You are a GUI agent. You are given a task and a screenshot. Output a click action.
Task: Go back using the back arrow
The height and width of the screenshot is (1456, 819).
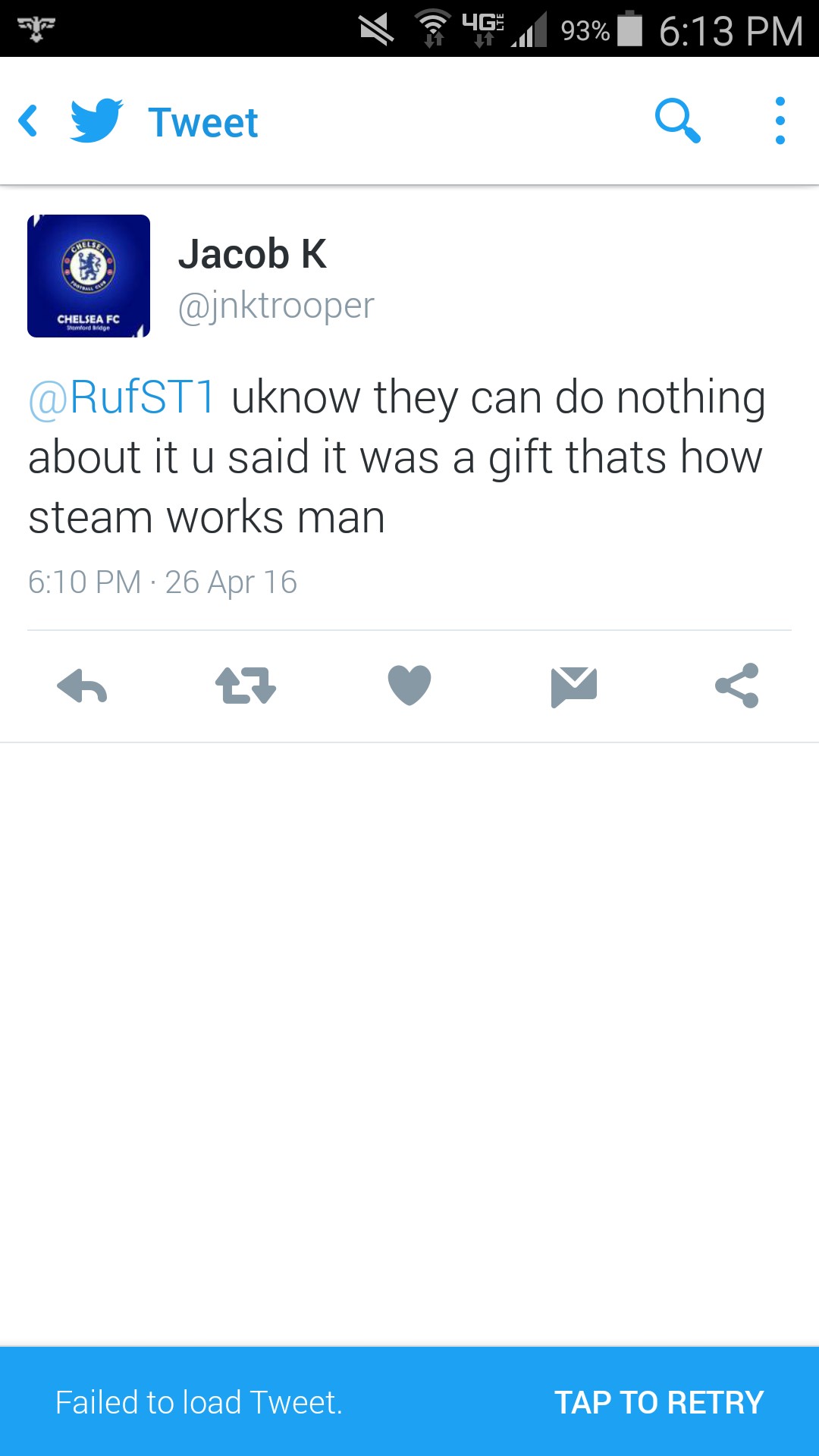pyautogui.click(x=29, y=121)
